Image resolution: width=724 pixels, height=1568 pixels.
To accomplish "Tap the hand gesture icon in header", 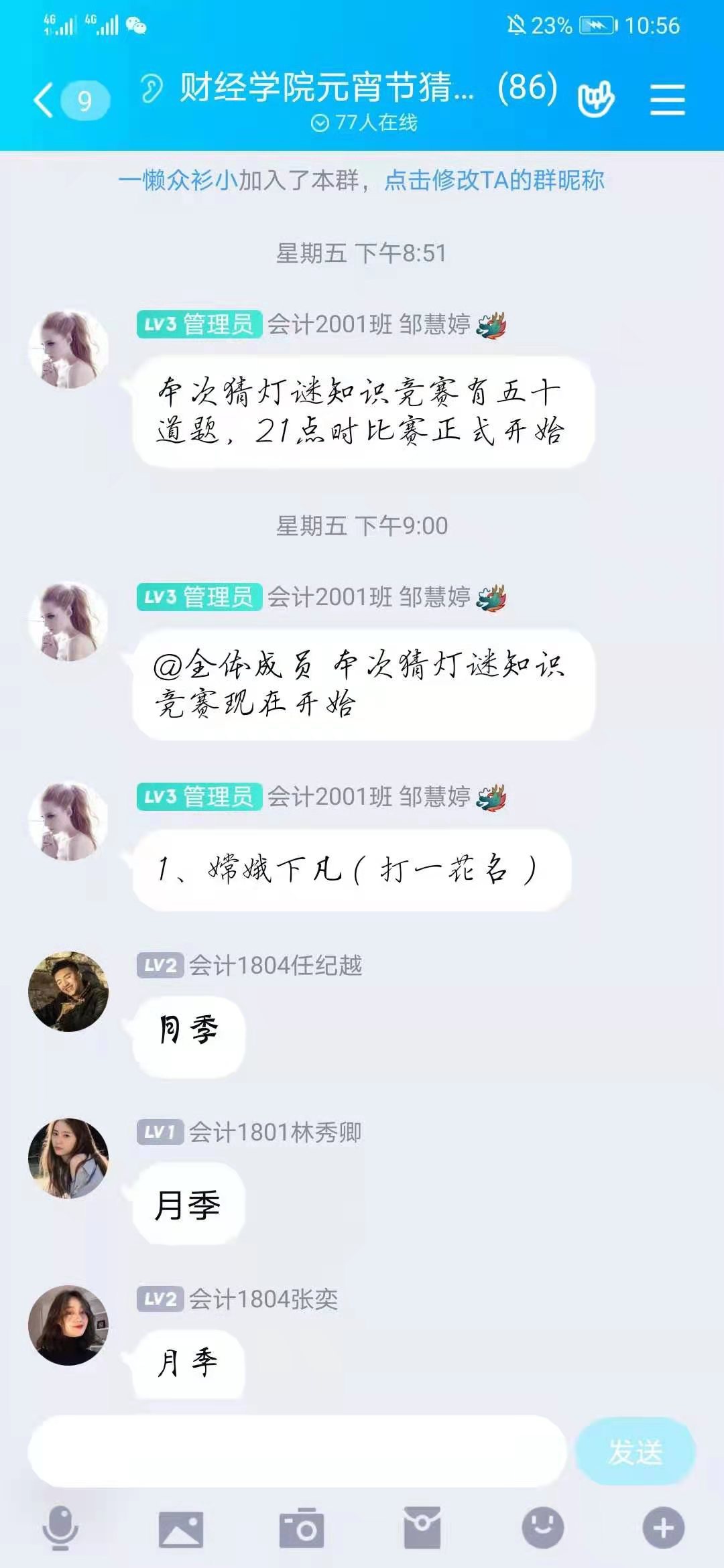I will point(595,101).
